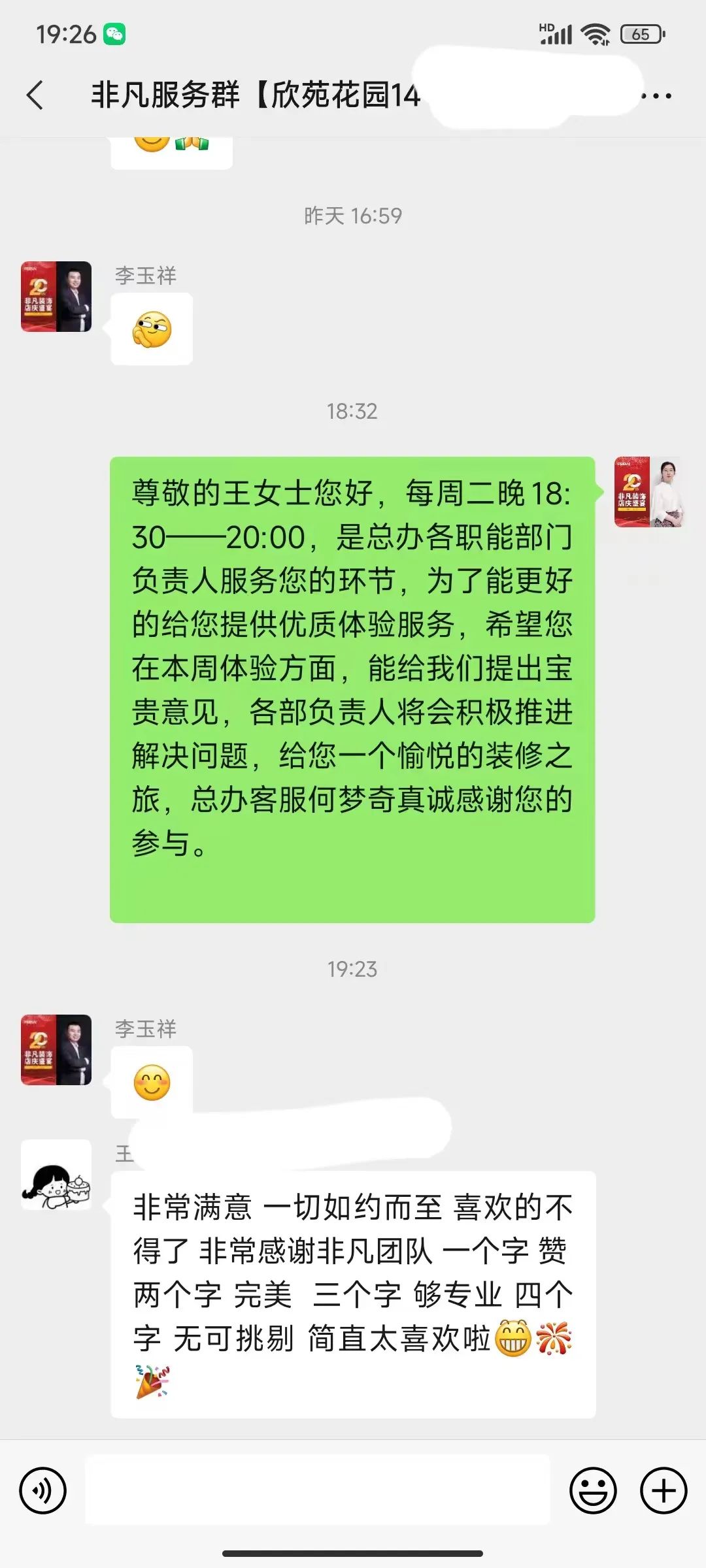Open the plus attachment menu
Screen dimensions: 706x1568
pos(664,1491)
